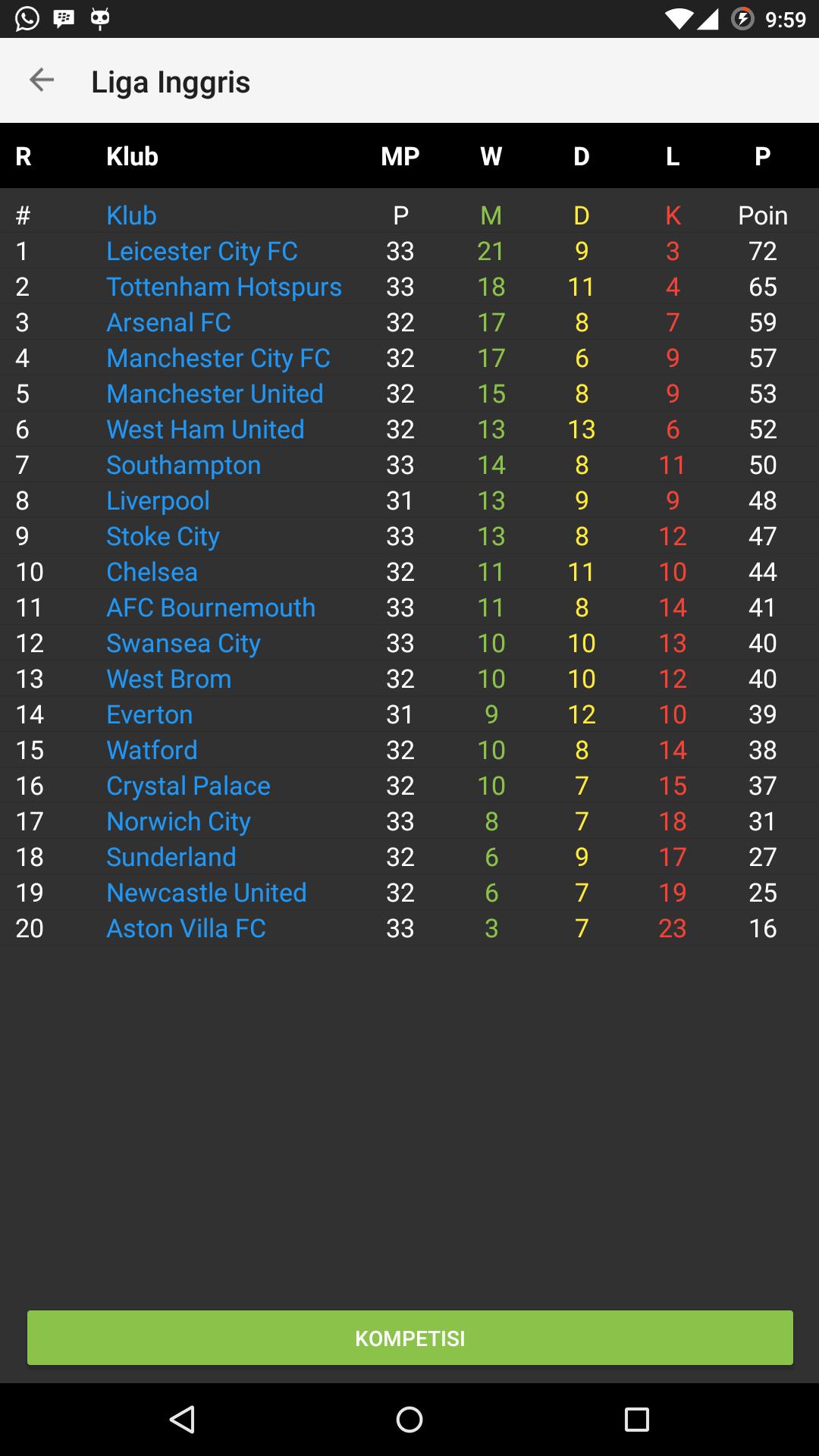The height and width of the screenshot is (1456, 819).
Task: Go to the Android home screen
Action: point(409,1420)
